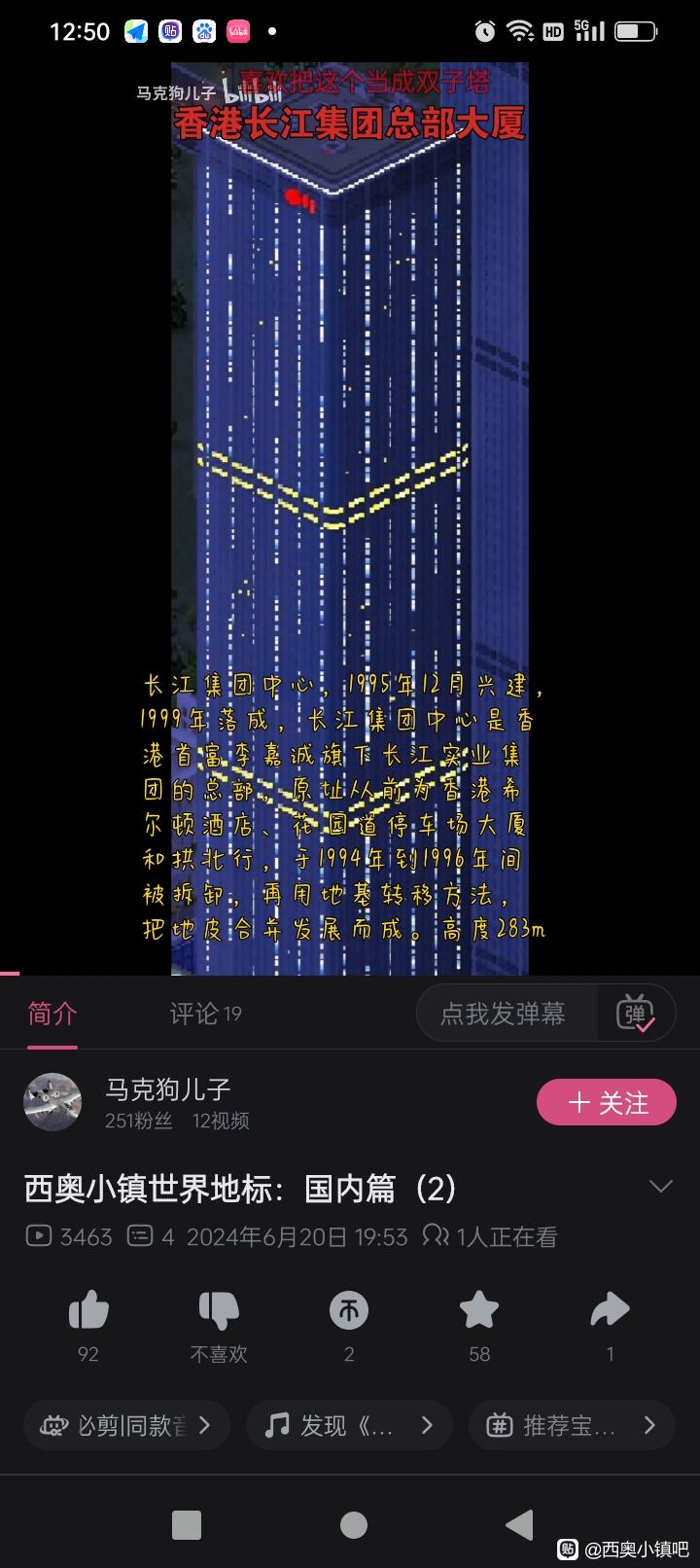Toggle the danmaku 弹 switch icon
The image size is (700, 1568).
(636, 1014)
